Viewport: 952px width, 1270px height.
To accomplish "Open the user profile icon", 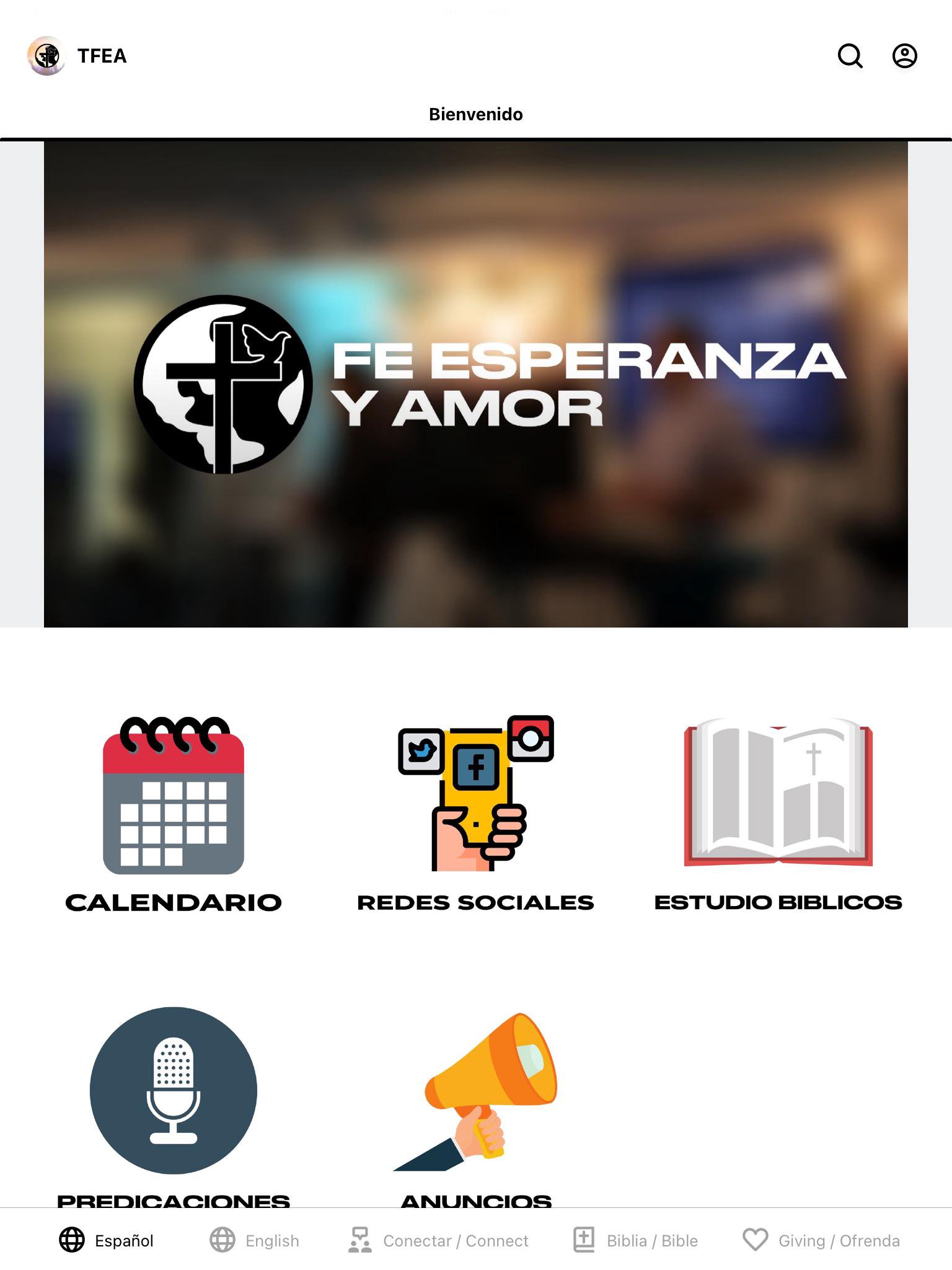I will click(904, 56).
